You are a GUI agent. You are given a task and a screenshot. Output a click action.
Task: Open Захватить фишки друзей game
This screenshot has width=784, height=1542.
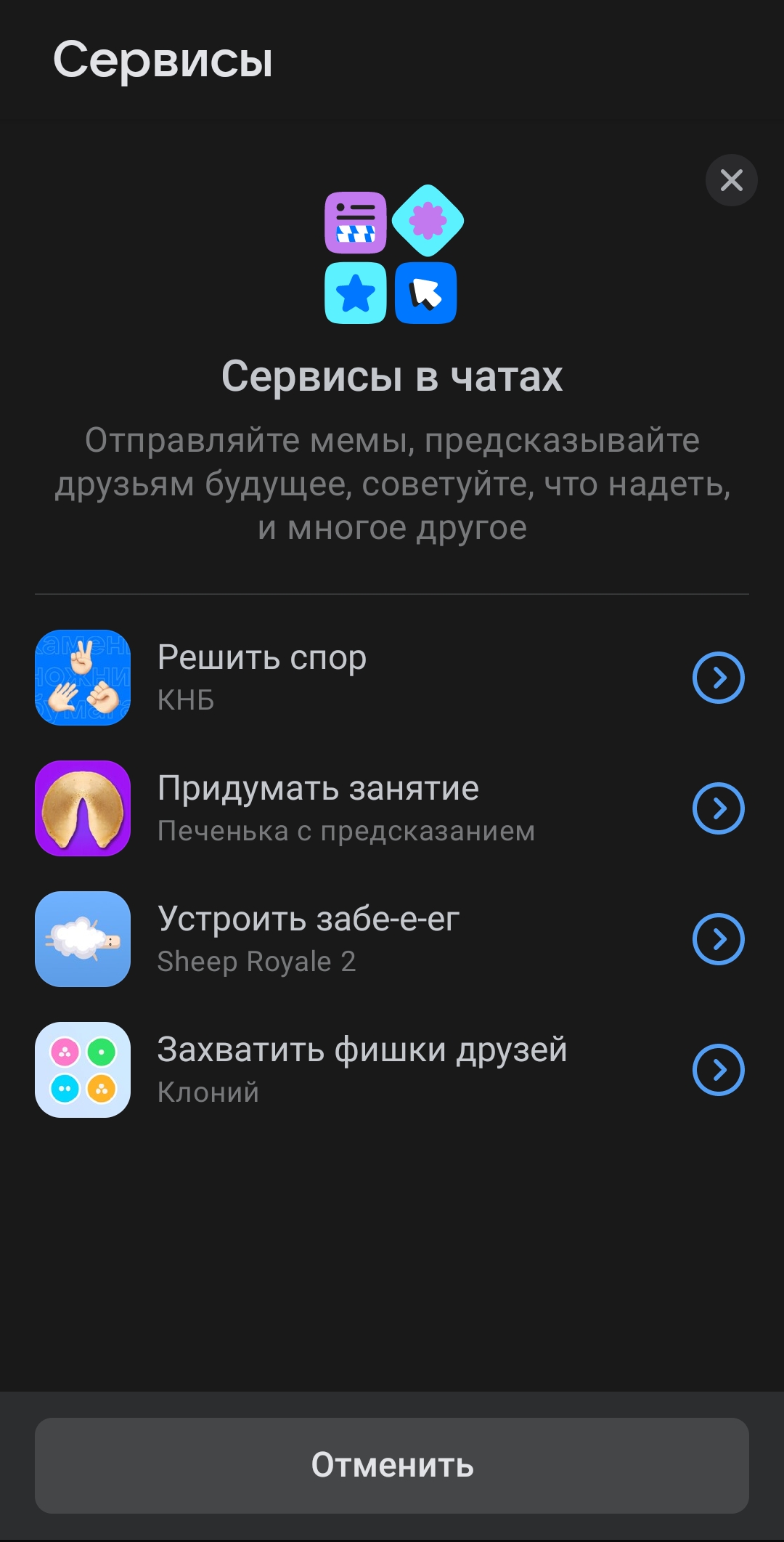[x=718, y=1070]
